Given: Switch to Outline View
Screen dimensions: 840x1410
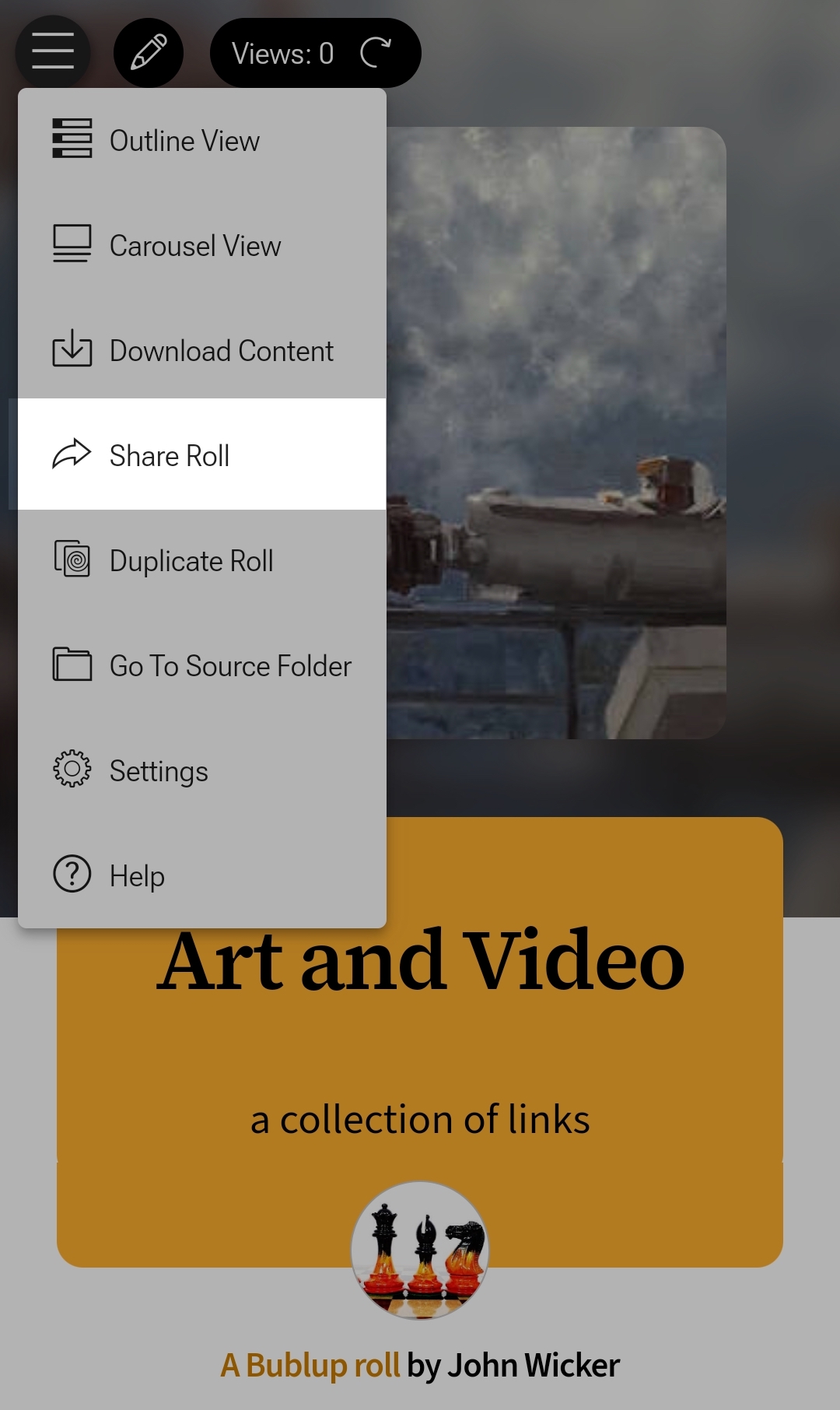Looking at the screenshot, I should (184, 141).
